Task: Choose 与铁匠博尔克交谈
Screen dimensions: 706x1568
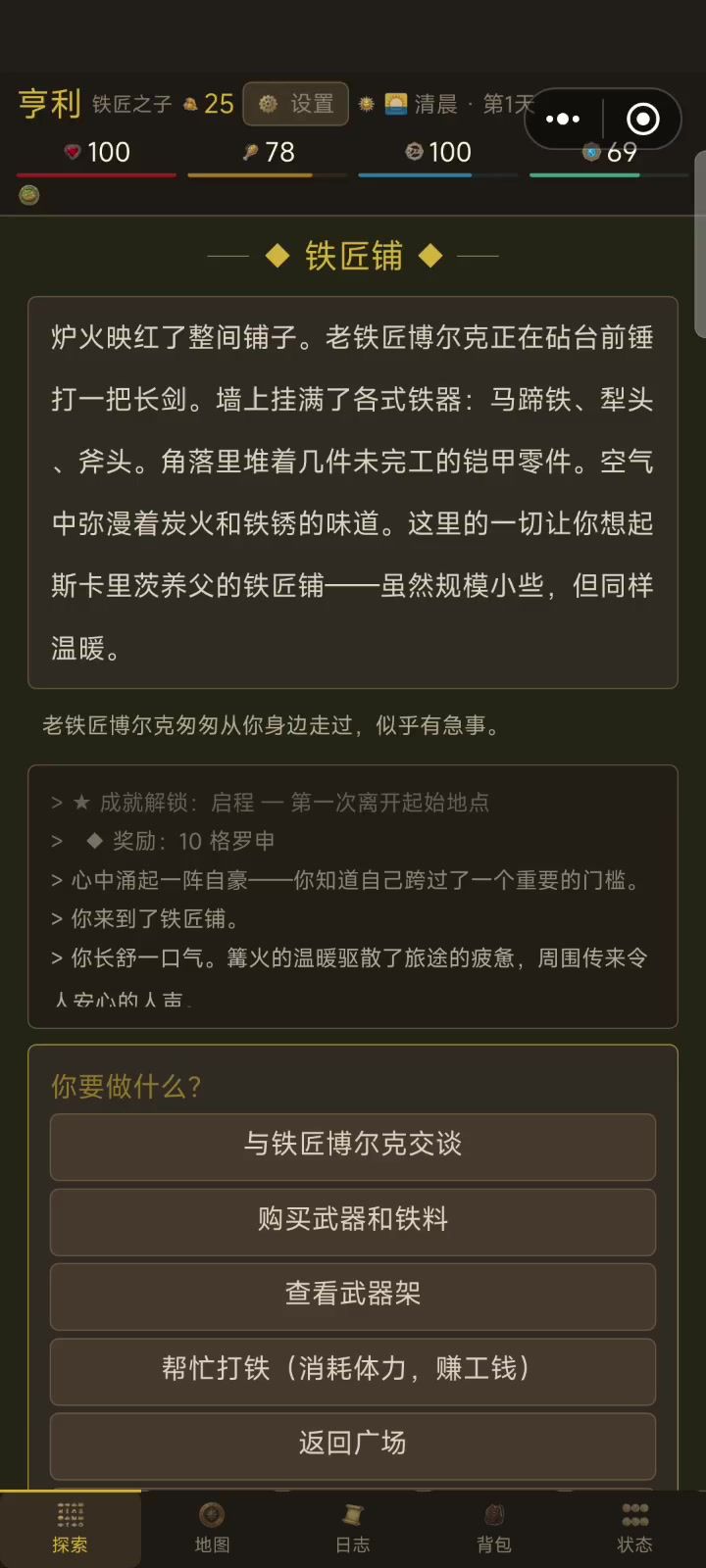Action: (x=353, y=1146)
